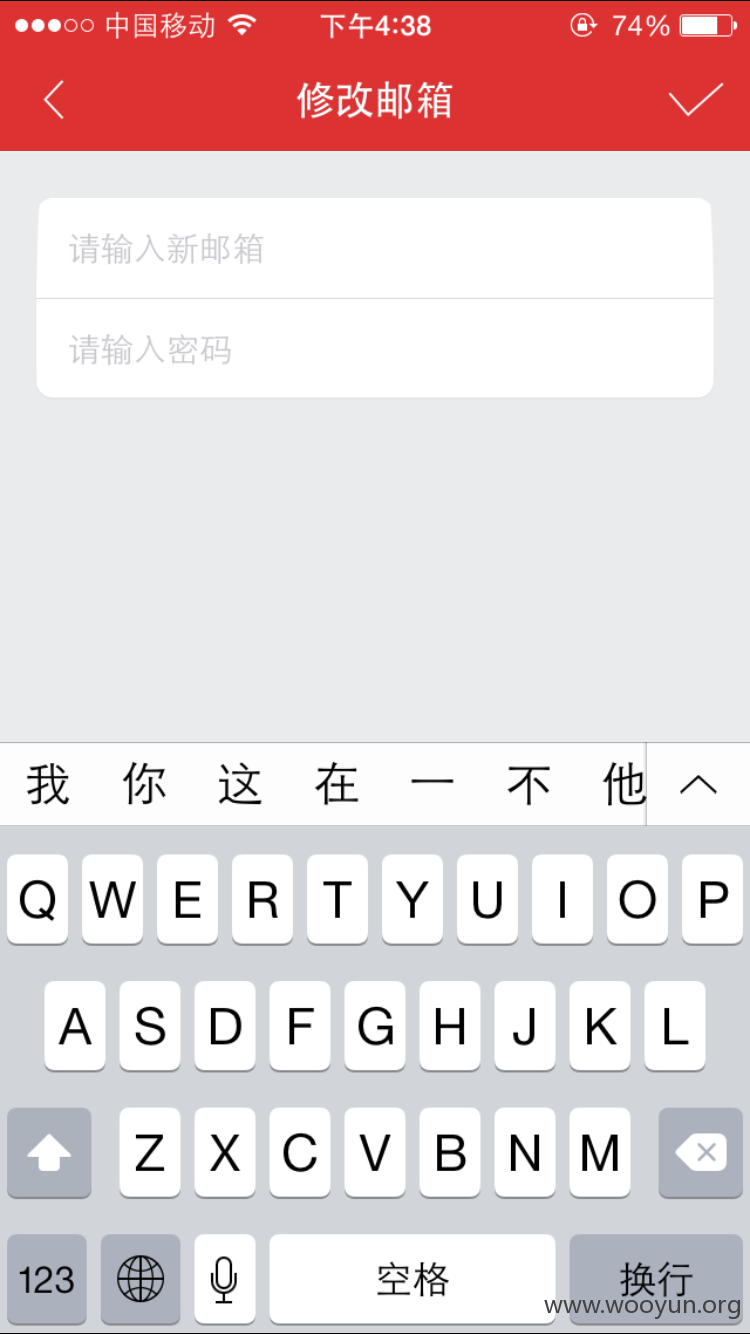
Task: Start dictation with the microphone key
Action: click(225, 1279)
